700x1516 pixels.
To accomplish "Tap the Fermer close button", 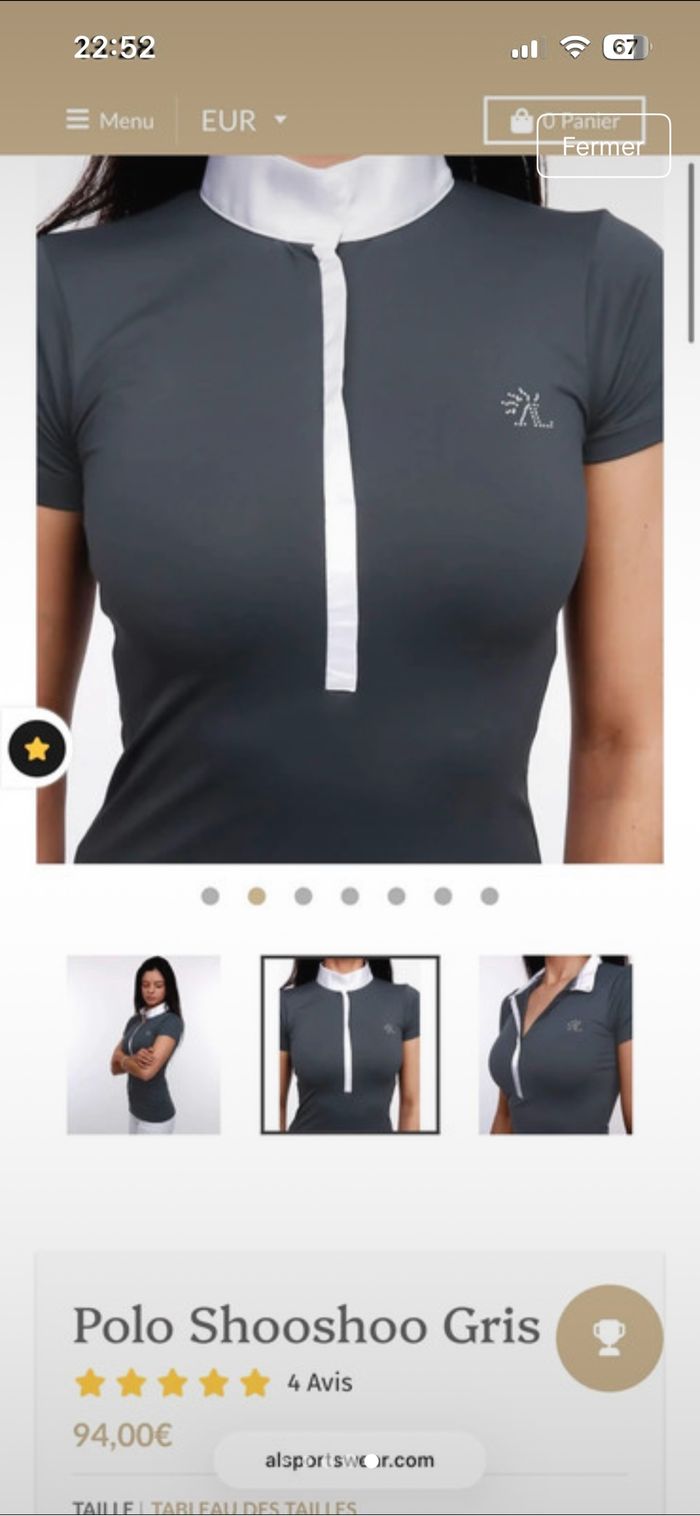I will click(x=603, y=147).
